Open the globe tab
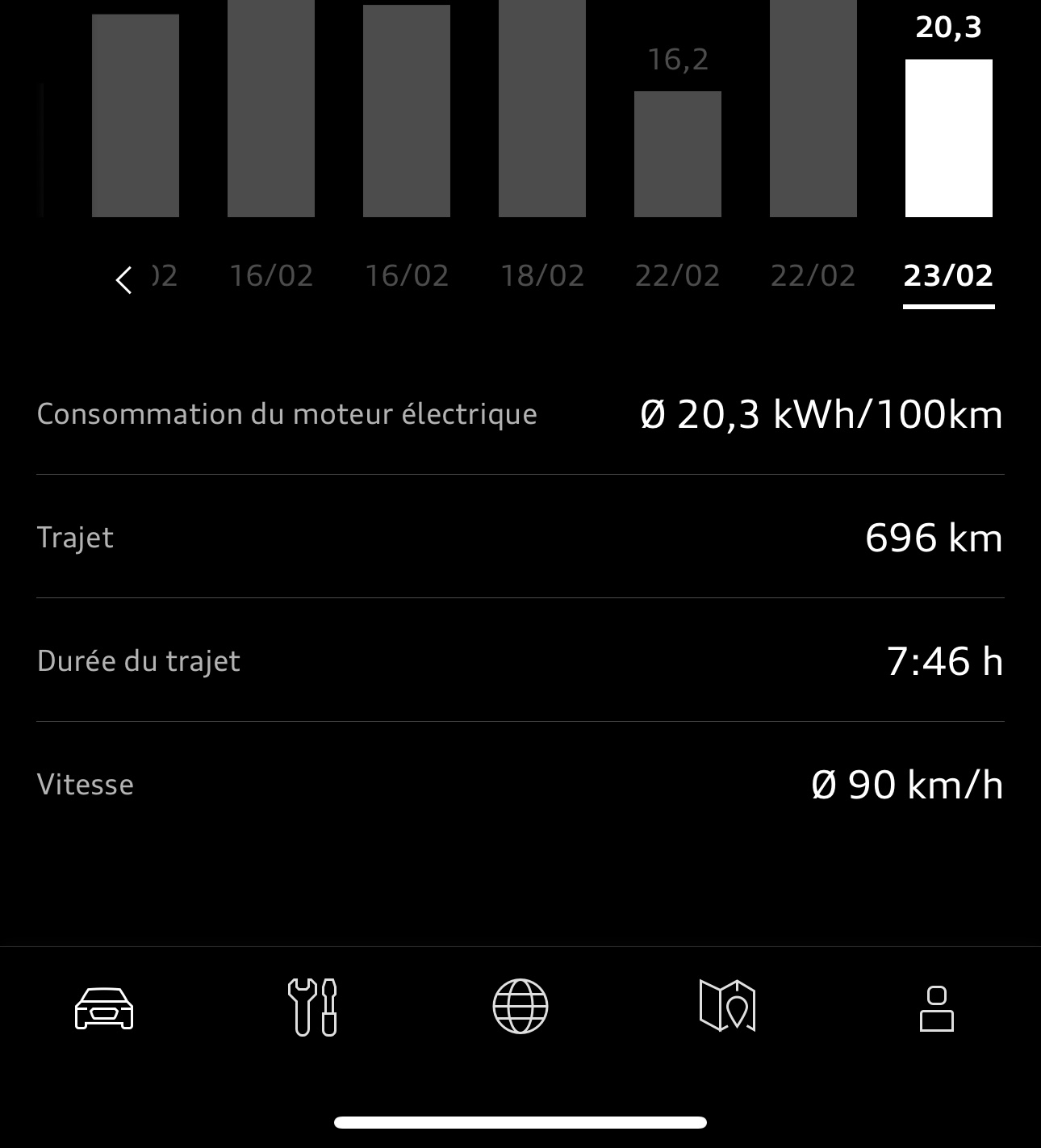 520,1007
